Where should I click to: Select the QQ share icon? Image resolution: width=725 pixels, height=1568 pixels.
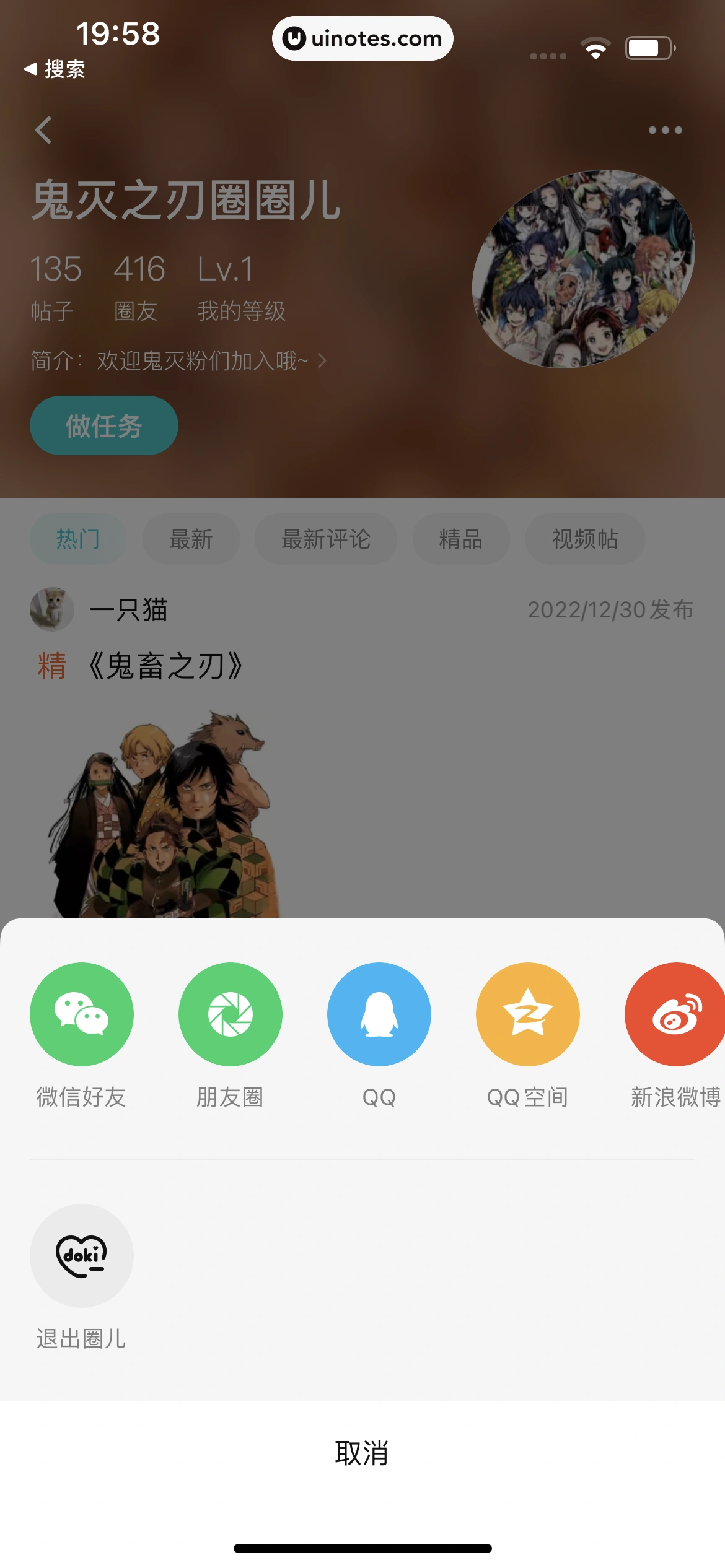(379, 1014)
